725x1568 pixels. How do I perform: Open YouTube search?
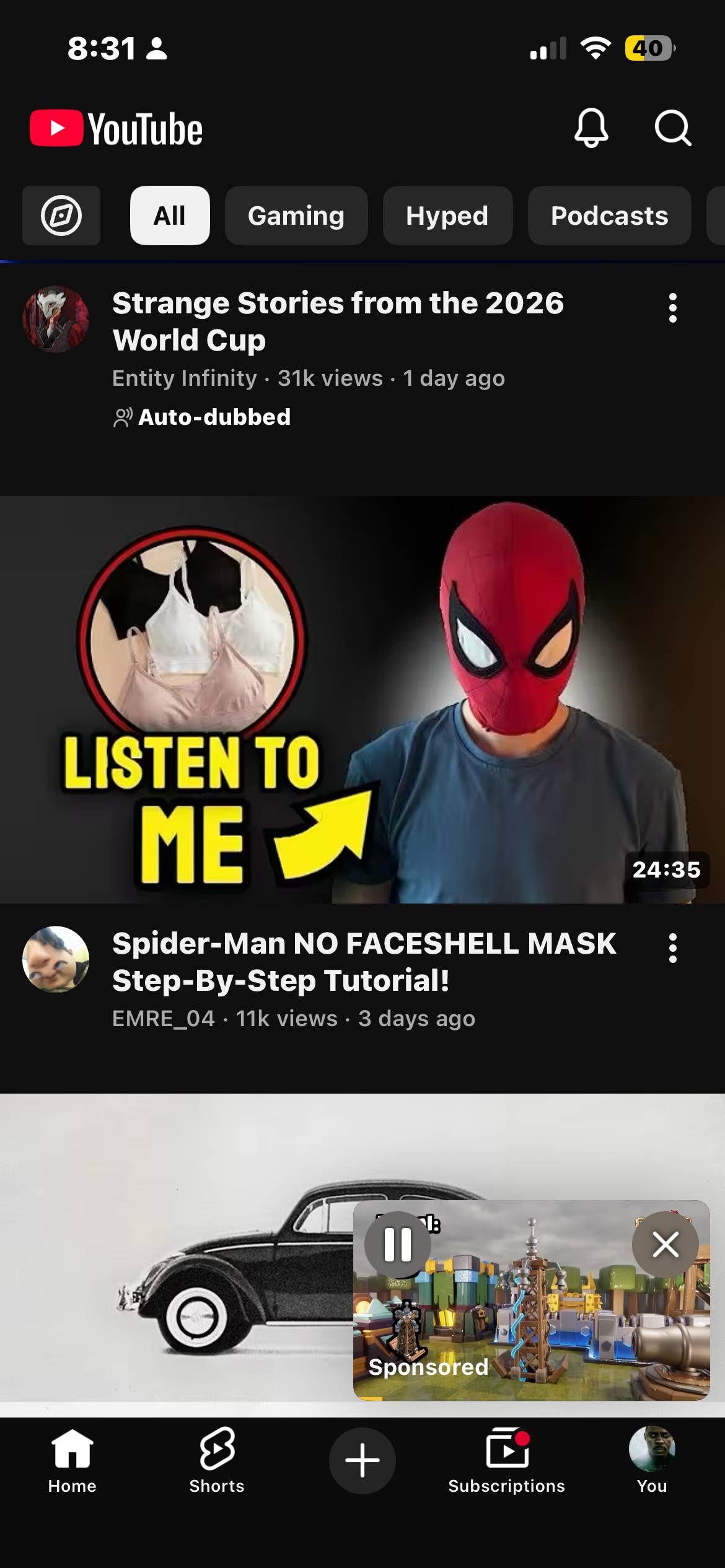coord(673,128)
